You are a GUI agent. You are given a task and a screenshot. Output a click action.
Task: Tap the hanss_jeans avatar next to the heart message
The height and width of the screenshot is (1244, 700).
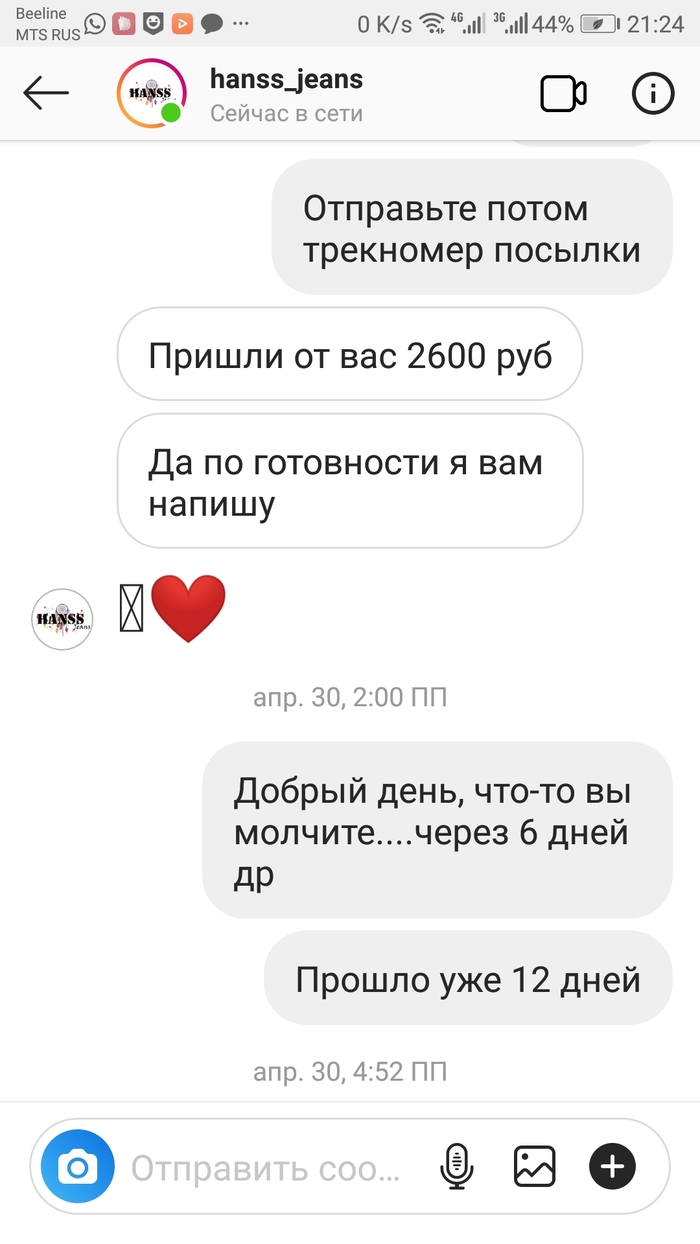pyautogui.click(x=62, y=619)
